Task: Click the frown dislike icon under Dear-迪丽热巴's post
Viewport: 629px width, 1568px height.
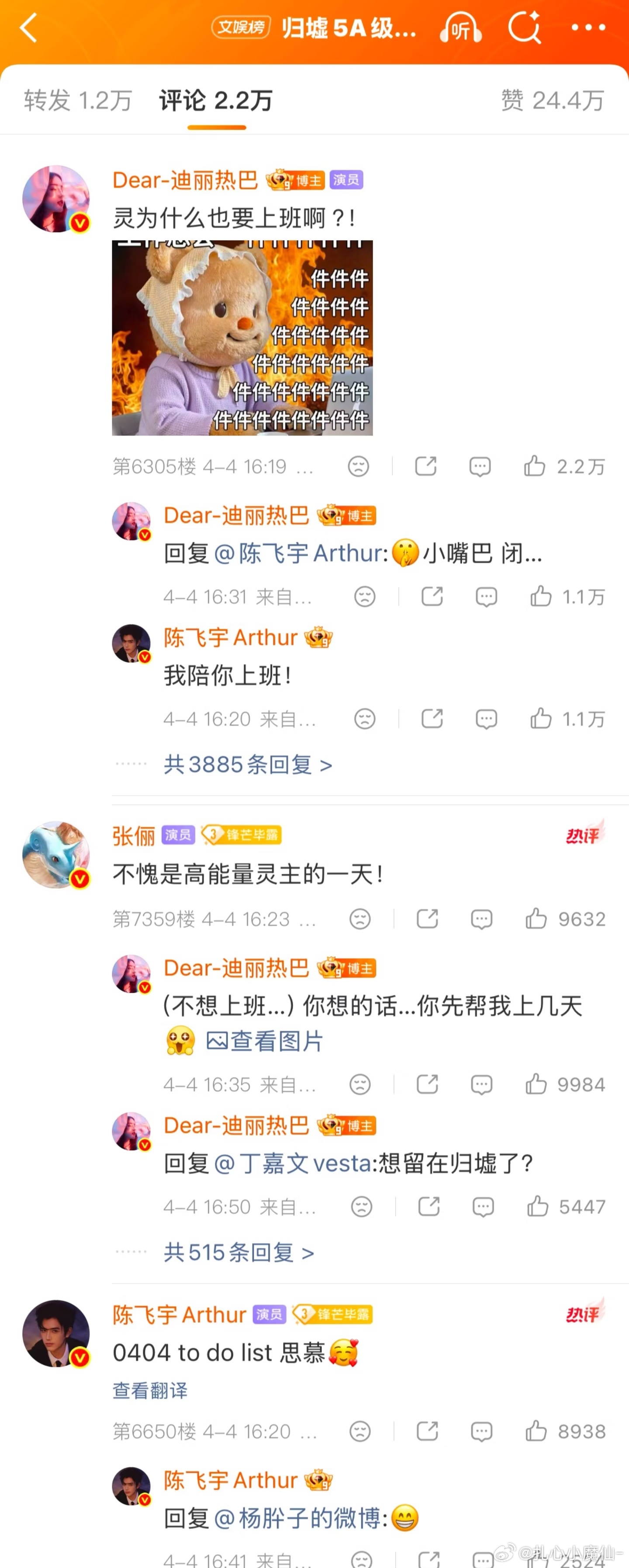Action: [x=359, y=466]
